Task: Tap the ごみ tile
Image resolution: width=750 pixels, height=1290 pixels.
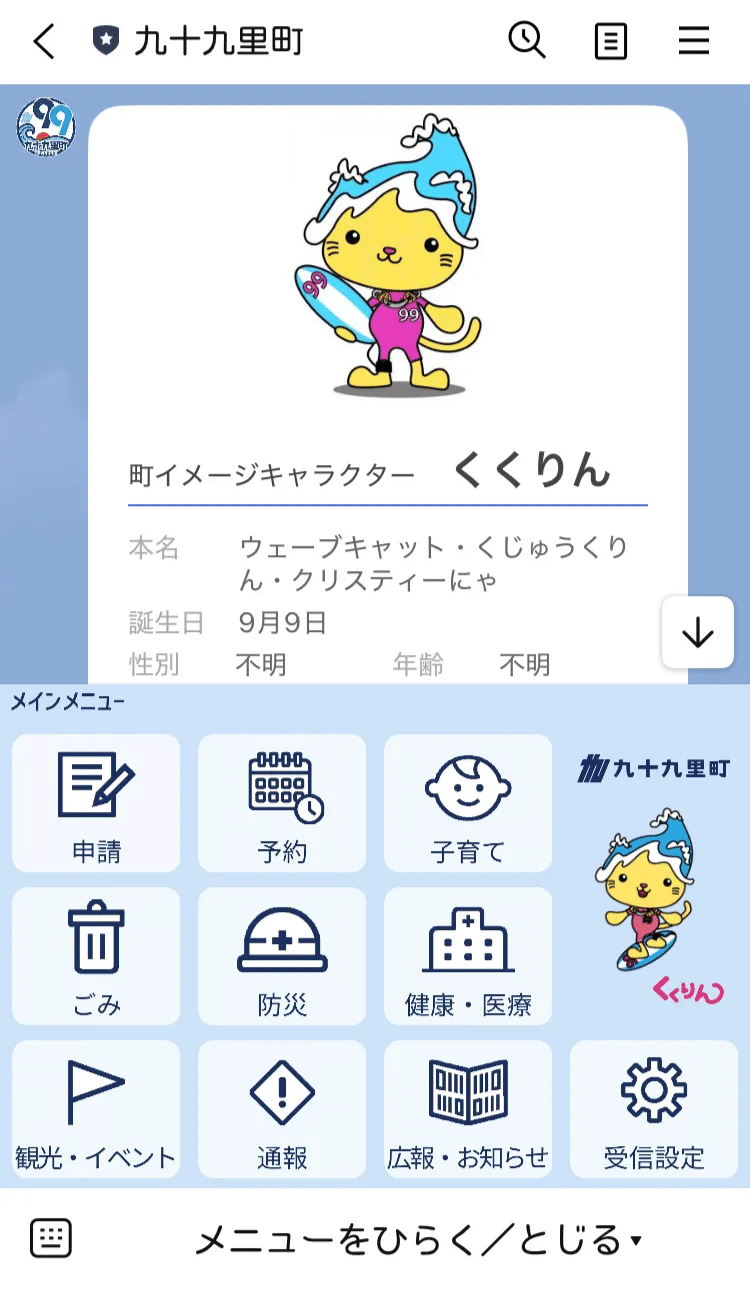Action: coord(96,956)
